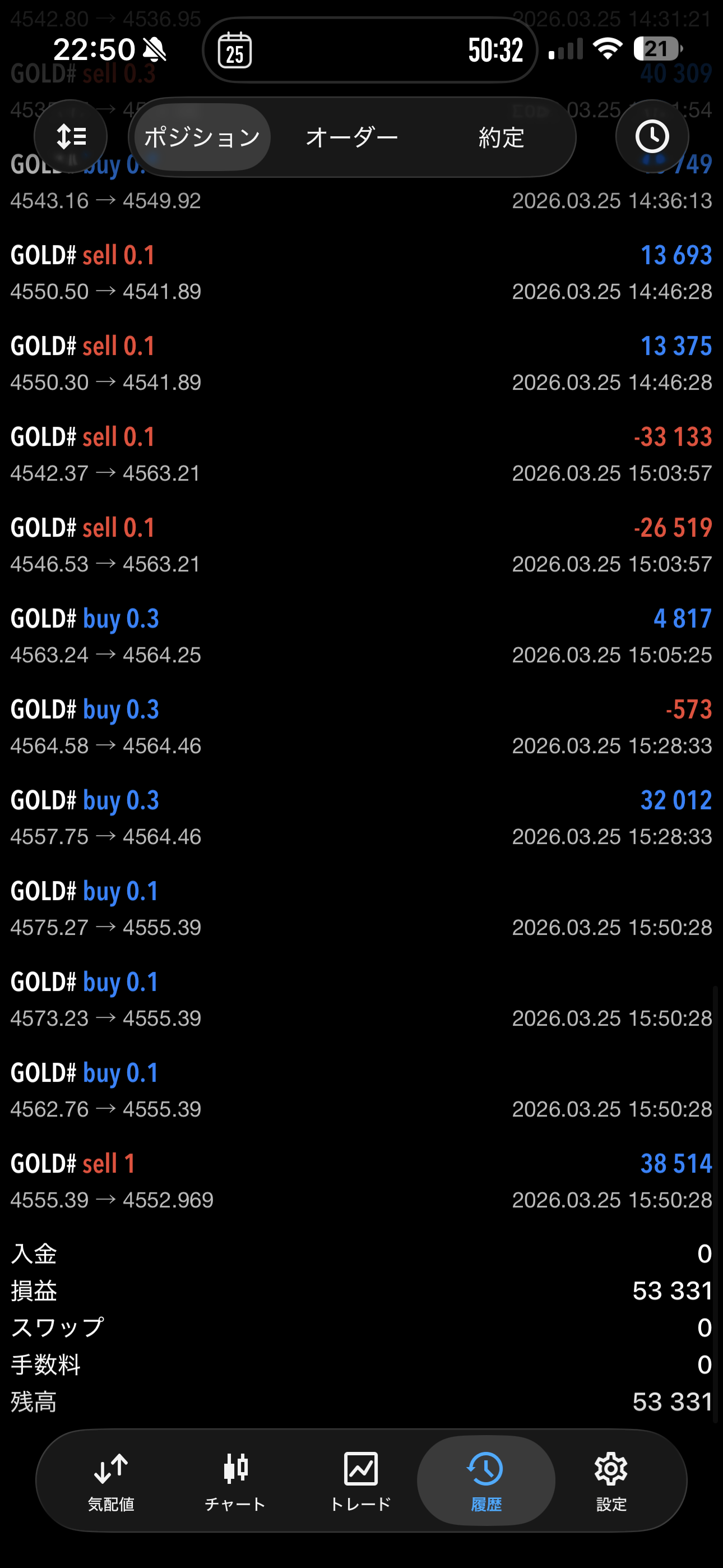723x1568 pixels.
Task: Open the buy 0.3 trade with profit 4 817
Action: [361, 636]
